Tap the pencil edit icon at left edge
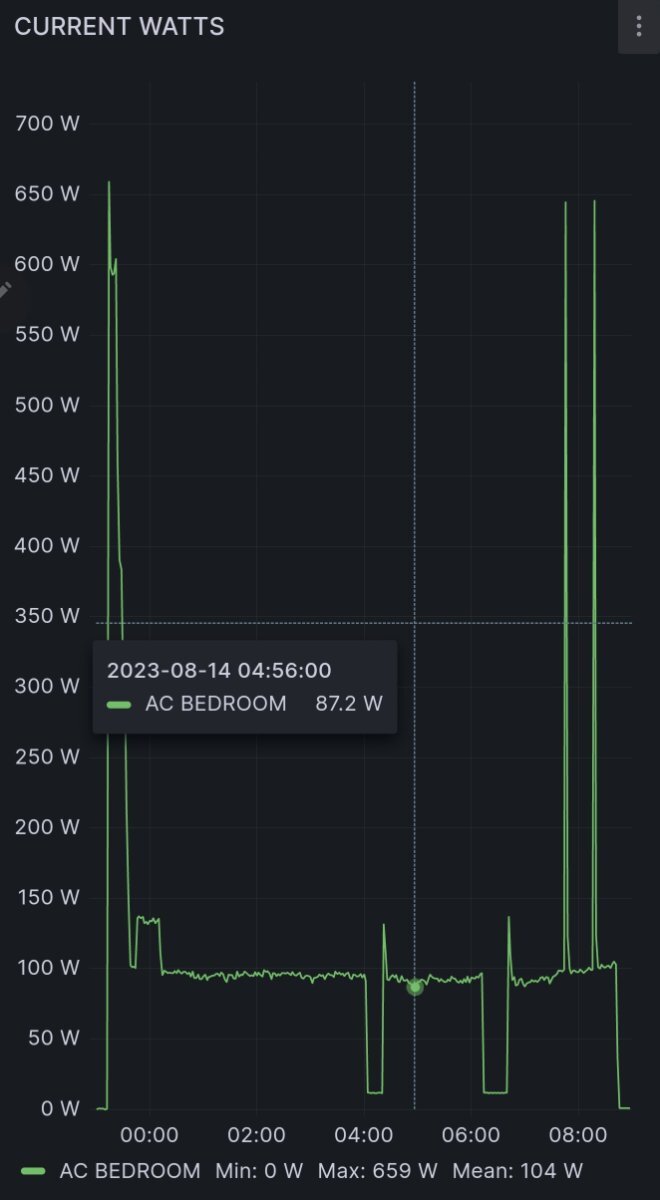The height and width of the screenshot is (1200, 660). pyautogui.click(x=4, y=290)
